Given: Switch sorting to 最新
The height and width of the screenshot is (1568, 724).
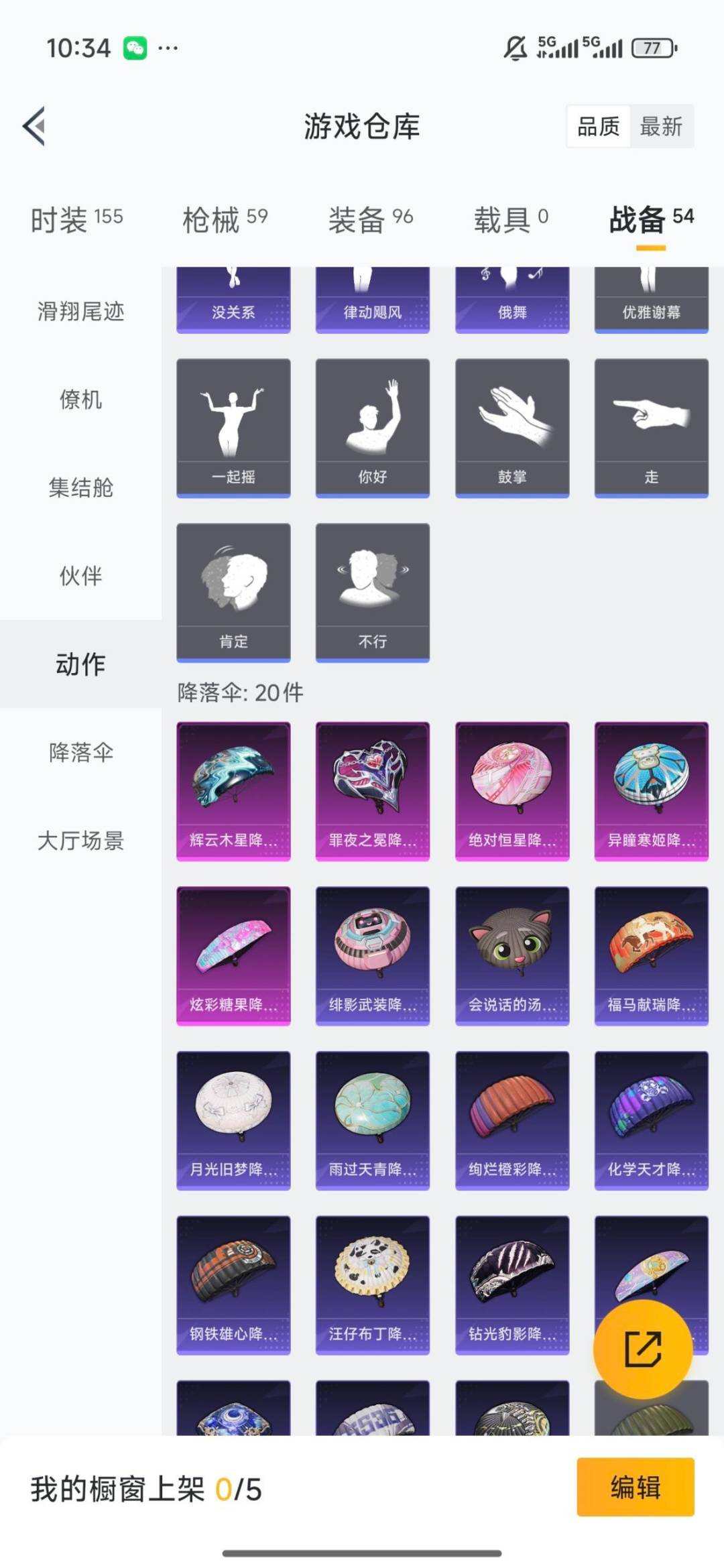Looking at the screenshot, I should (x=660, y=127).
